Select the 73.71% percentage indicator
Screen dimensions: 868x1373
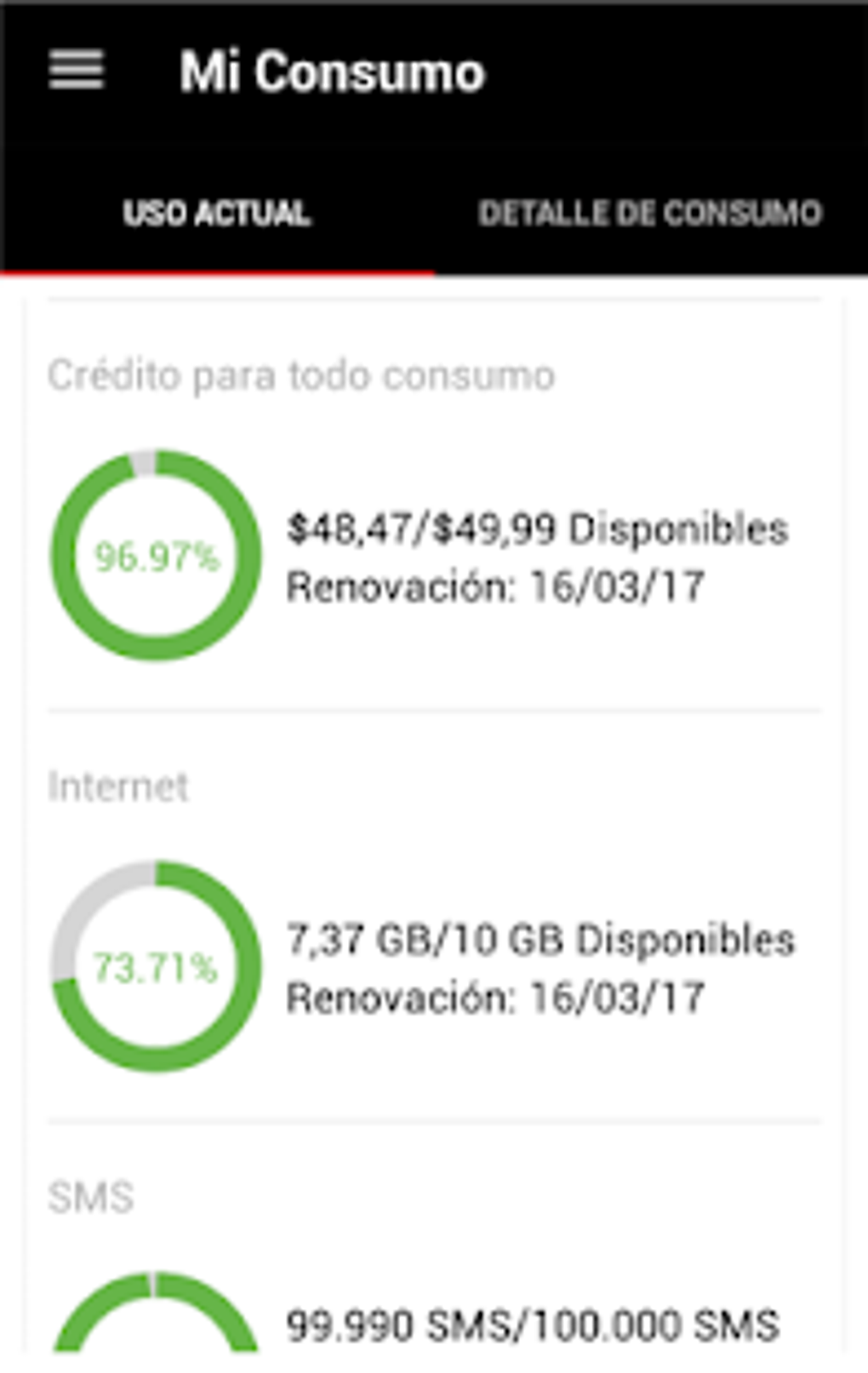[x=156, y=968]
